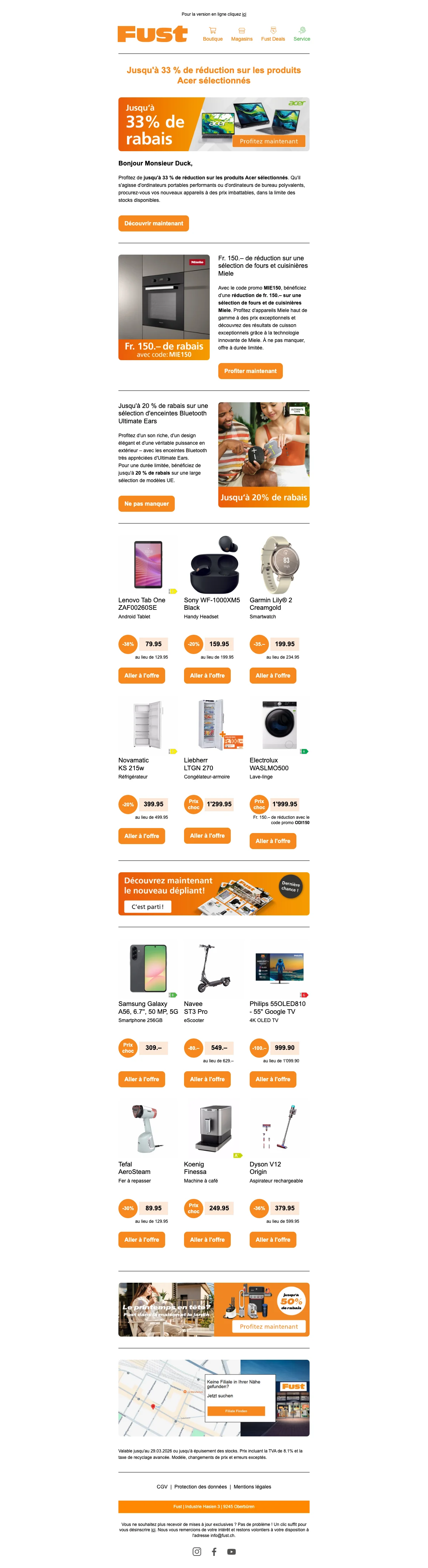
Task: Open the Service section
Action: pos(301,34)
